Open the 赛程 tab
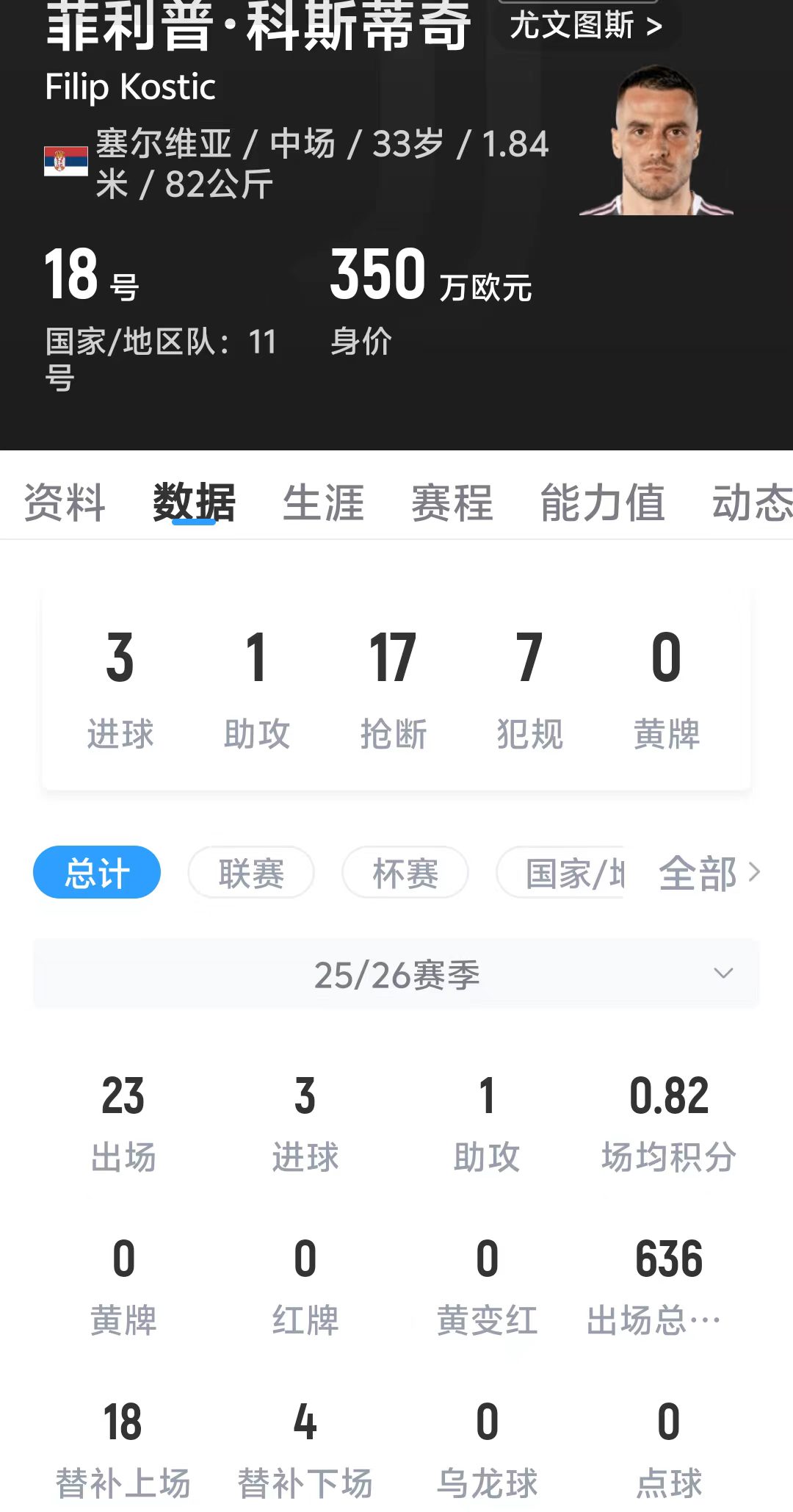793x1512 pixels. (452, 503)
